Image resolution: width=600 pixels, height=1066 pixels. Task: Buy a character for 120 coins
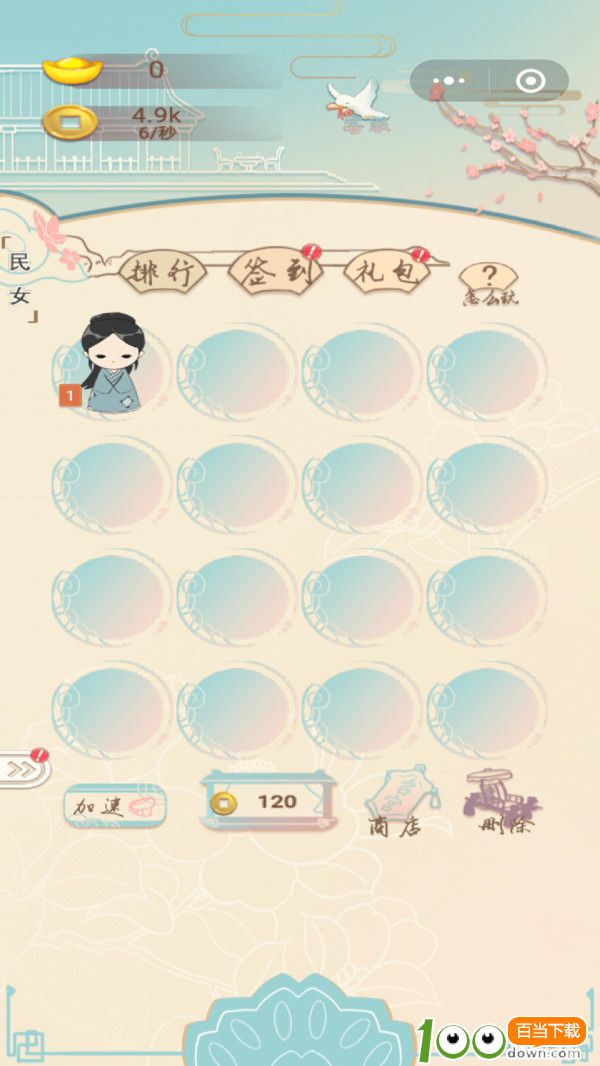269,801
